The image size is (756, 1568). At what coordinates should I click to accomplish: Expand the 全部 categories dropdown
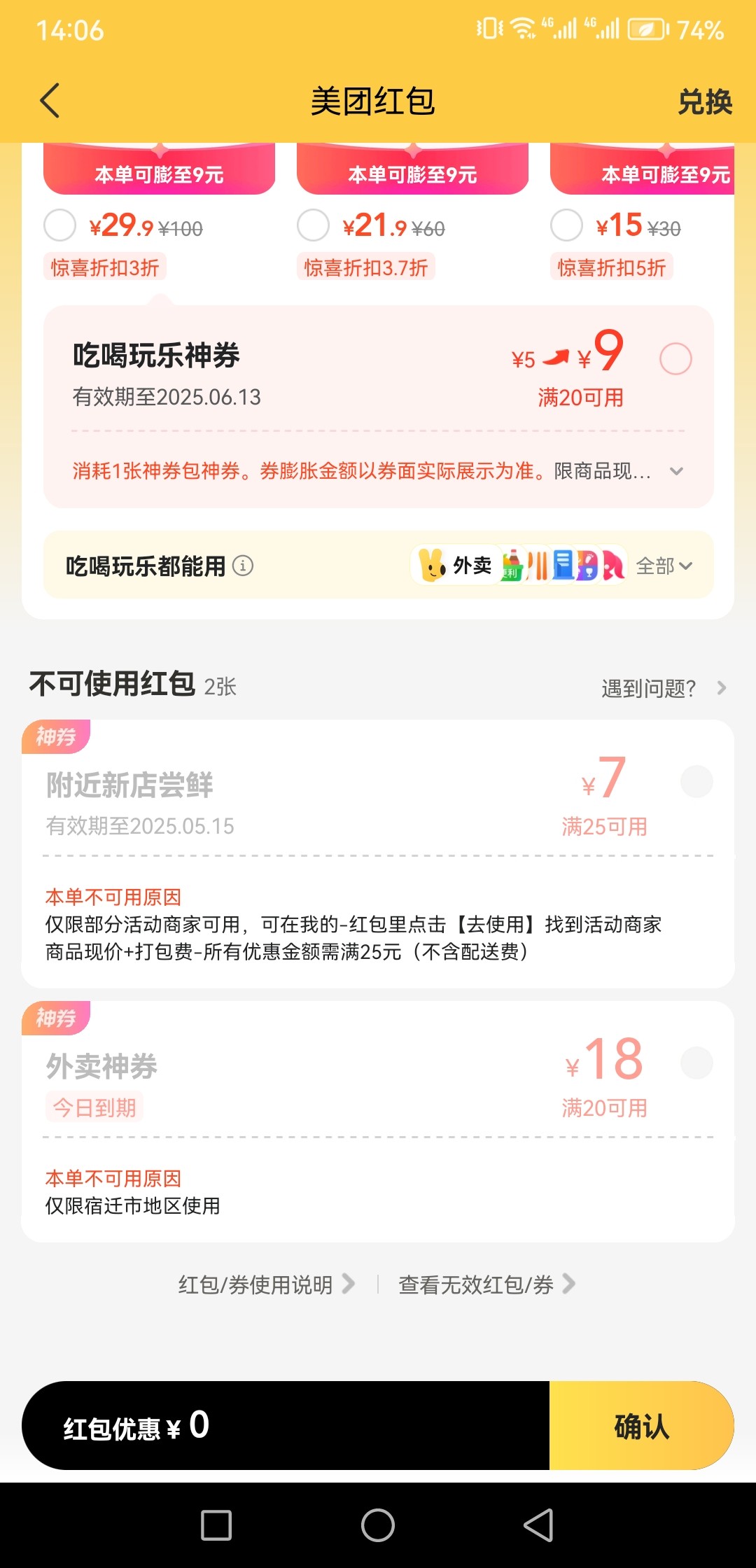click(x=664, y=566)
